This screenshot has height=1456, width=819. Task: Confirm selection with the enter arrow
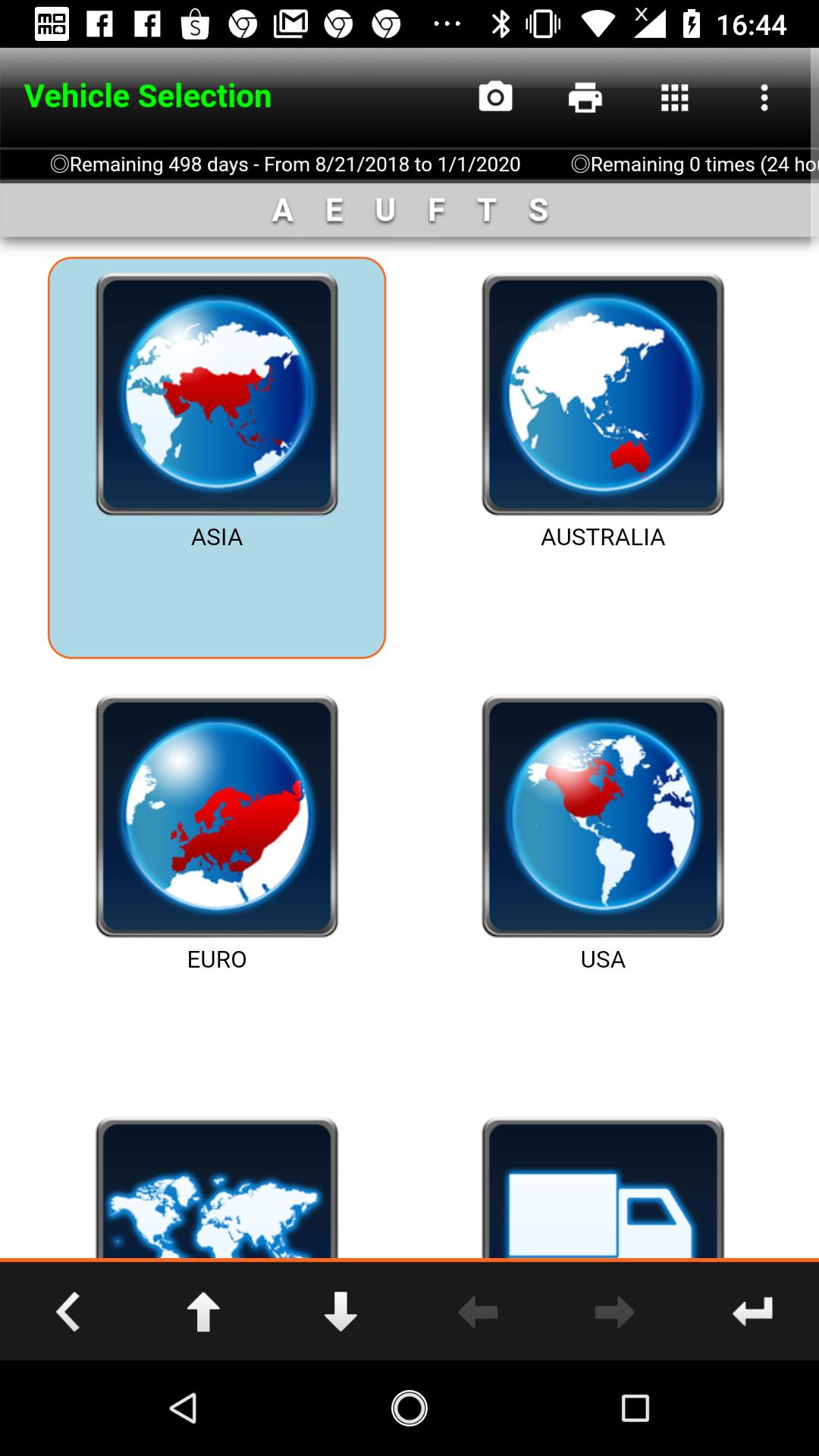tap(752, 1312)
